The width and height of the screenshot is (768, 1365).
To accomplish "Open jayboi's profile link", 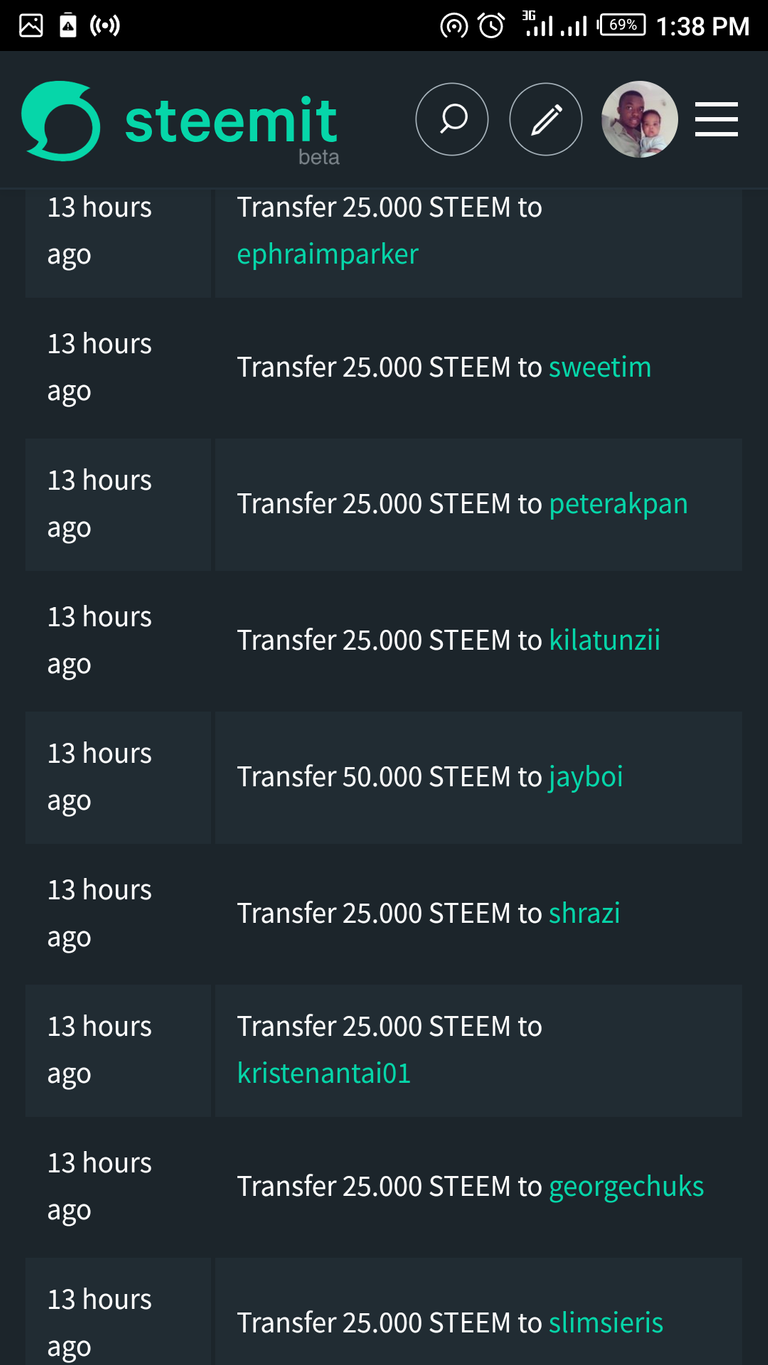I will click(586, 777).
